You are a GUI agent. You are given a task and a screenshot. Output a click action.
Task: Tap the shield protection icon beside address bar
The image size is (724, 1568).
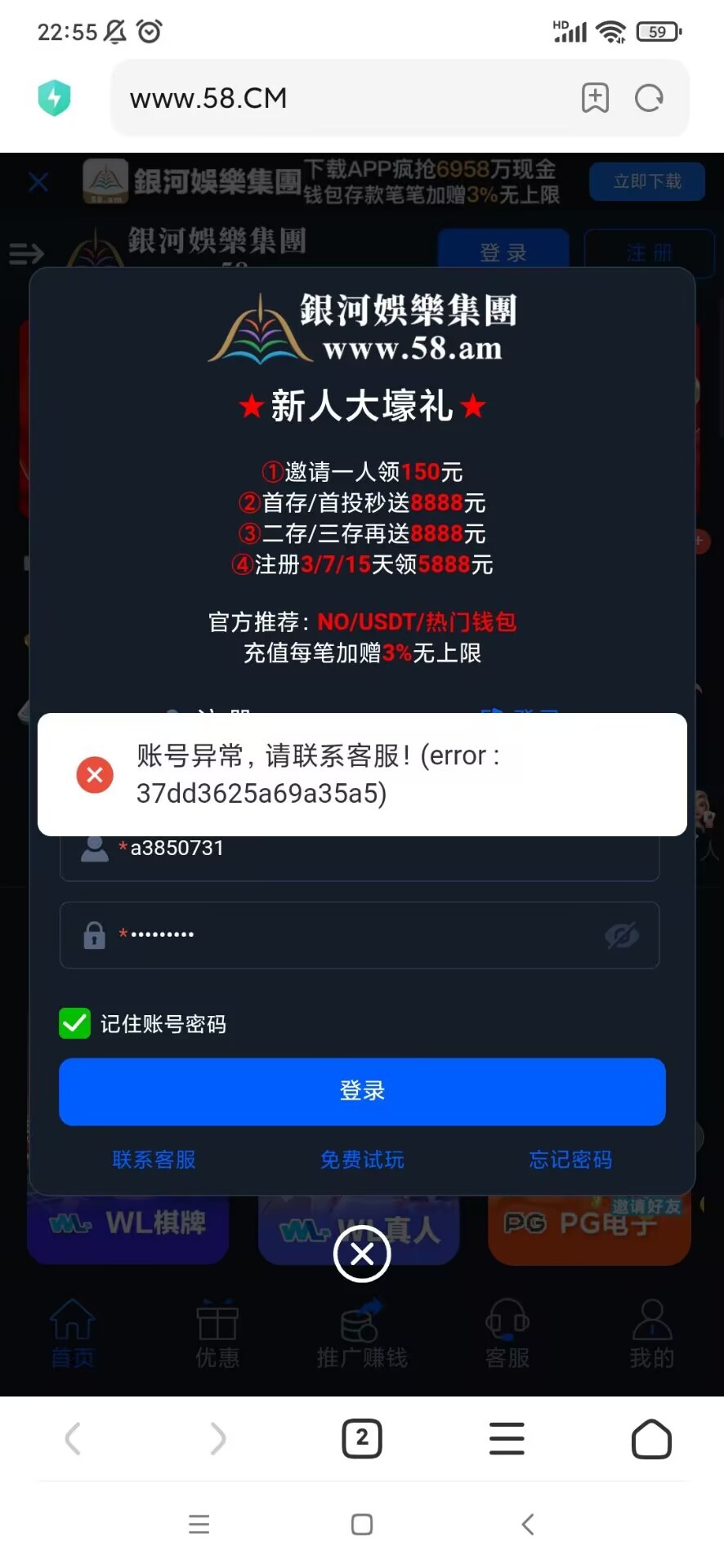pyautogui.click(x=54, y=98)
